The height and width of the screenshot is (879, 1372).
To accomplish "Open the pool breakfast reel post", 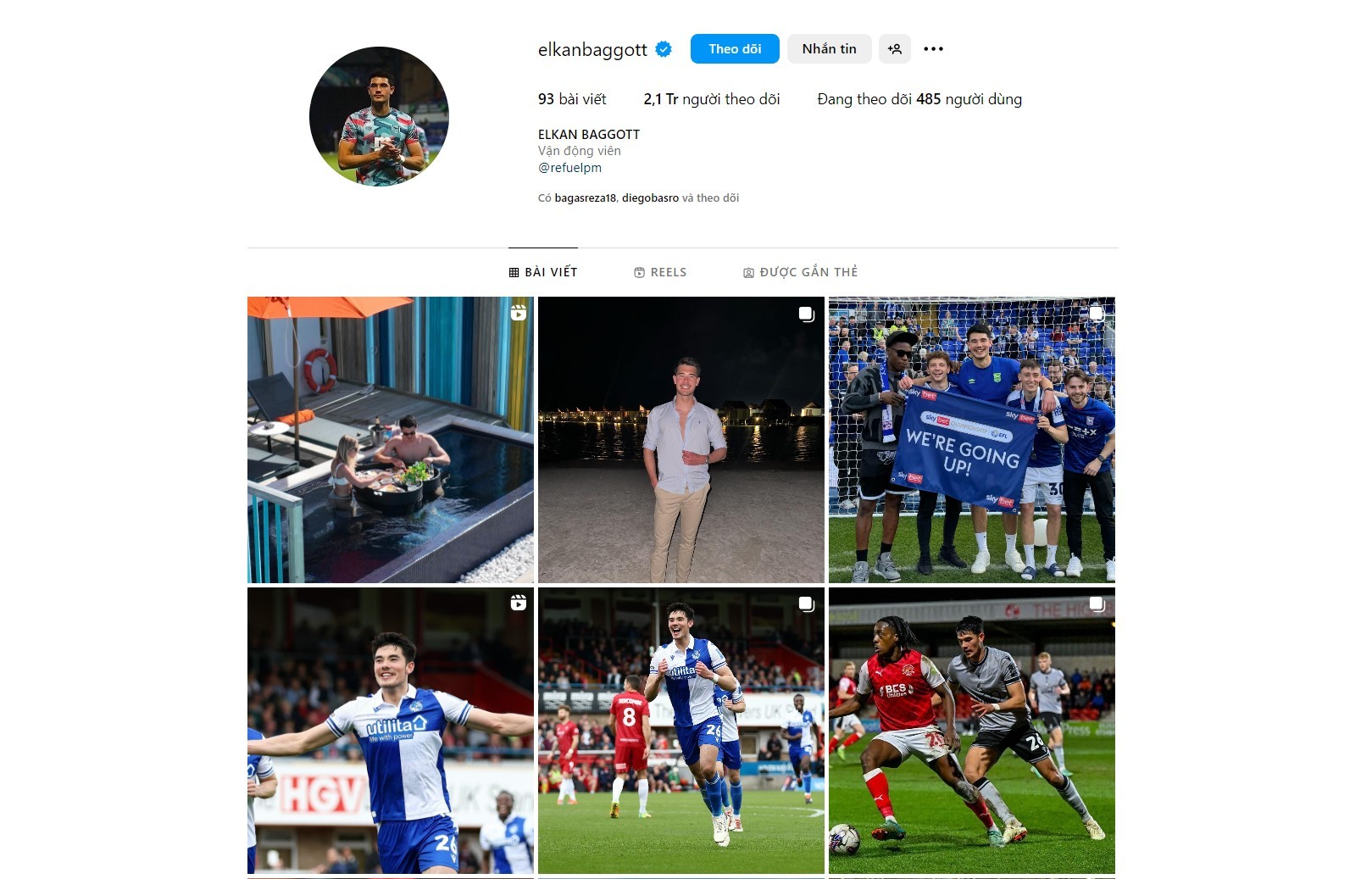I will tap(390, 440).
